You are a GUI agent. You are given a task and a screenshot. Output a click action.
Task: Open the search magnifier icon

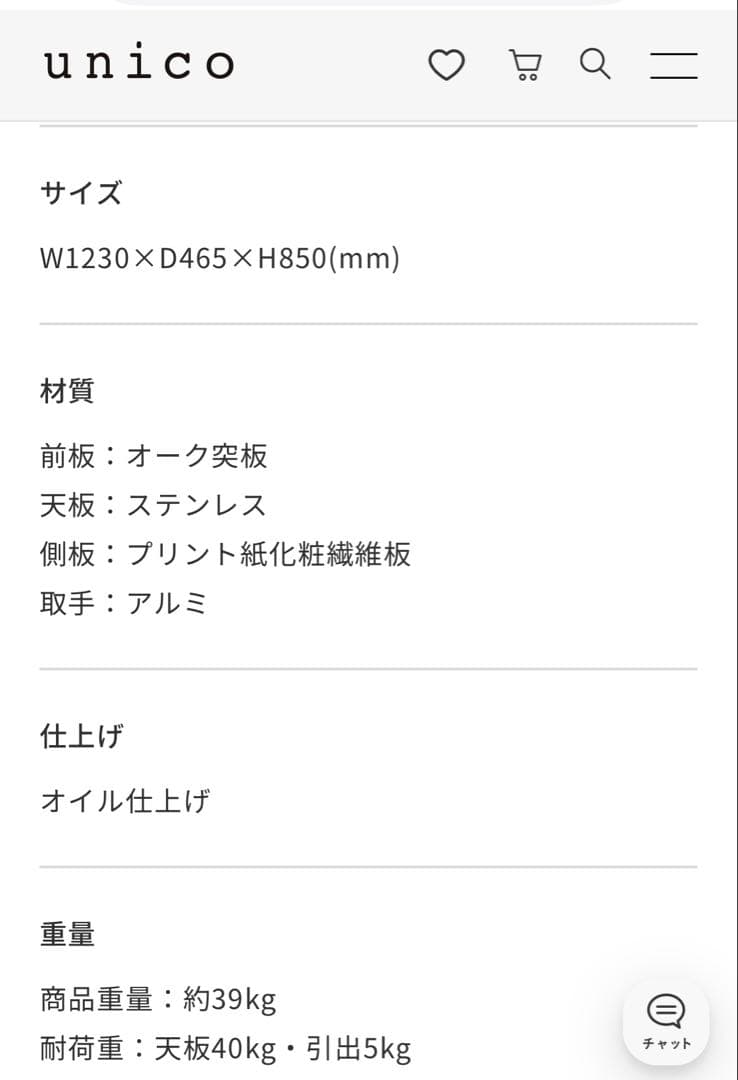click(x=595, y=63)
